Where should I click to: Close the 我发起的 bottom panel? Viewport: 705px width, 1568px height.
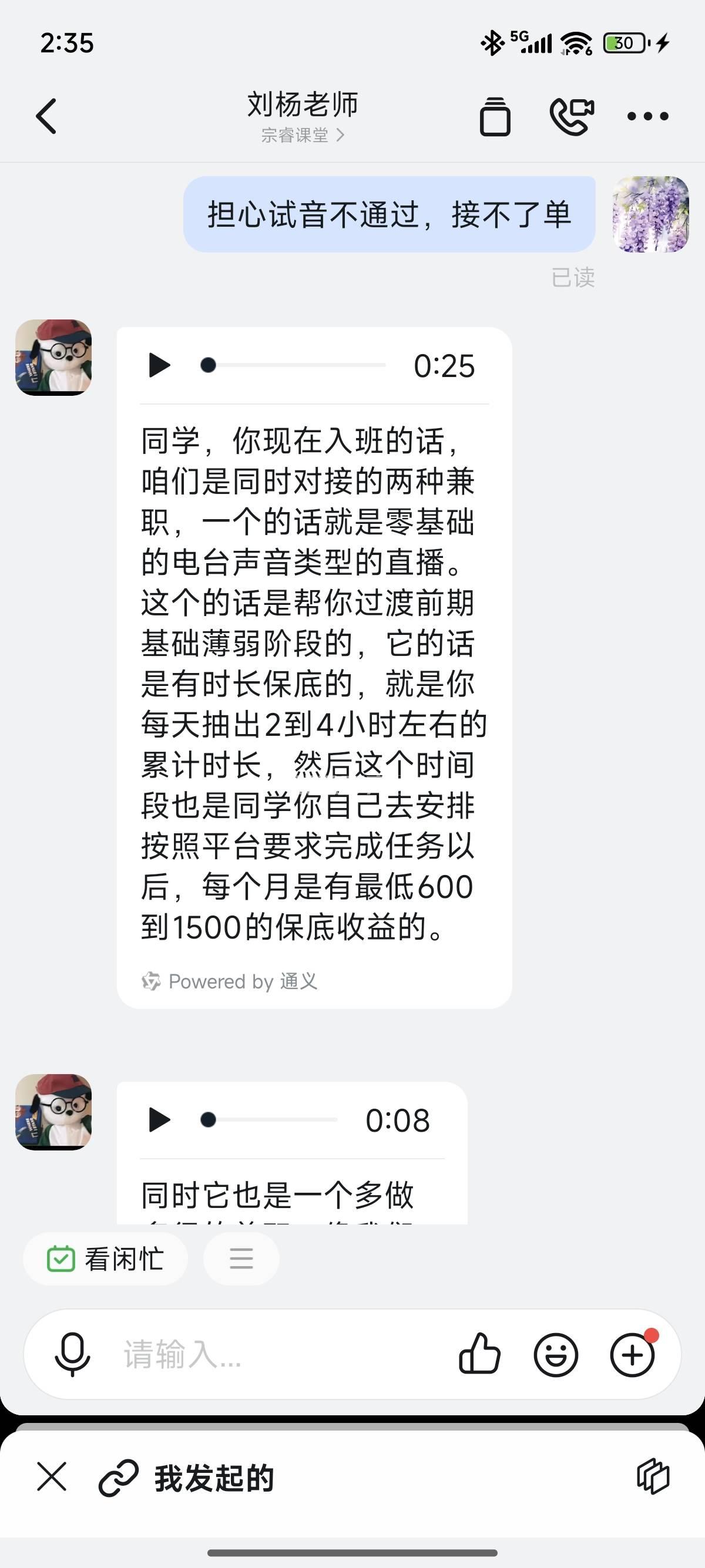click(x=52, y=1477)
